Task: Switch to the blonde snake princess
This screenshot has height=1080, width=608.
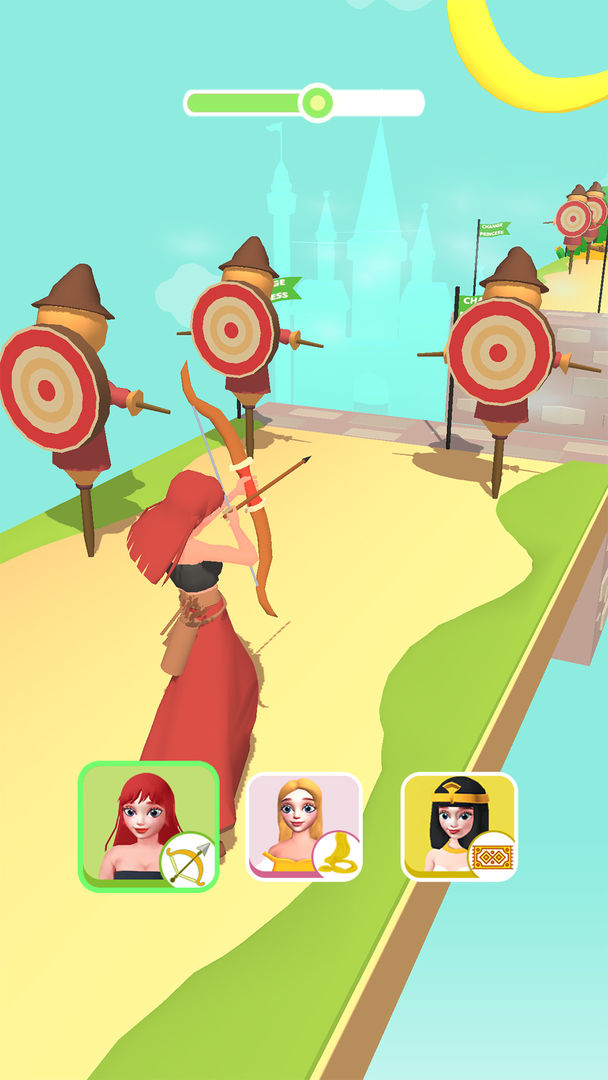Action: click(x=304, y=826)
